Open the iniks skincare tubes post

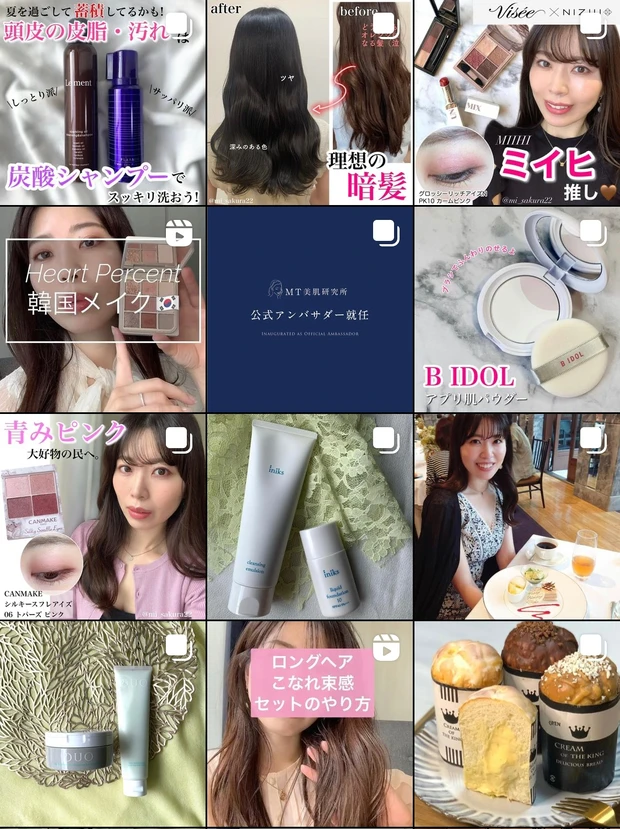310,517
